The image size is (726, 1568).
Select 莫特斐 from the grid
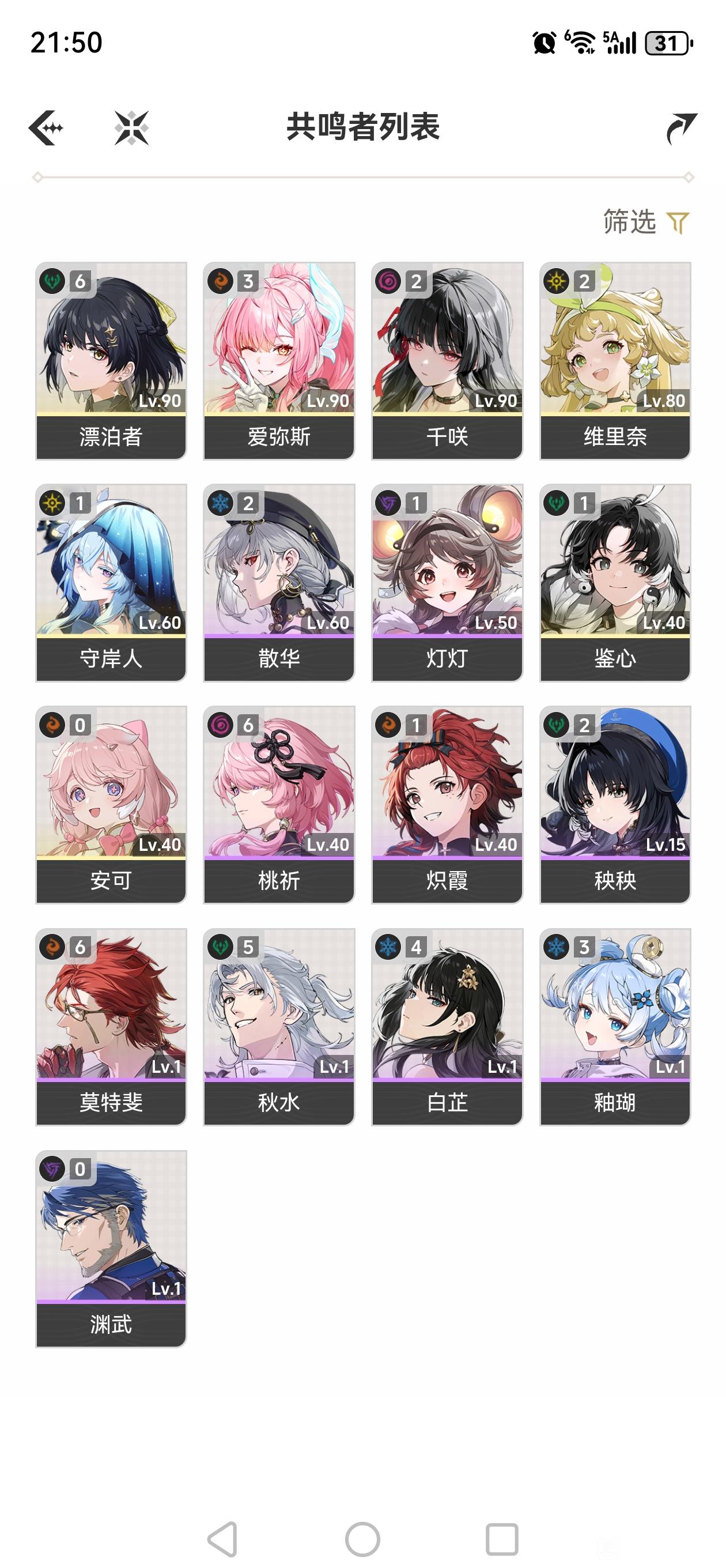pos(111,1026)
